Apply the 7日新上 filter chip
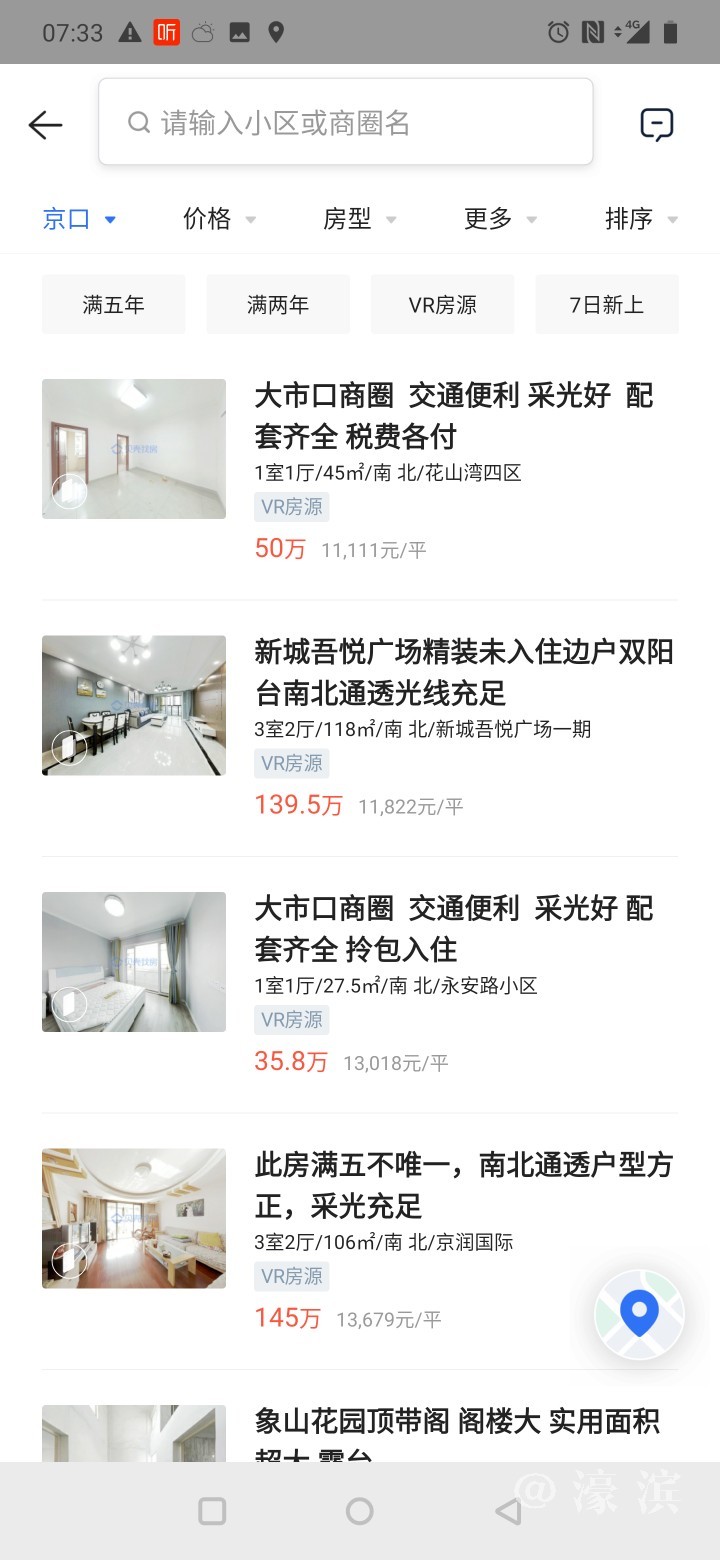Viewport: 720px width, 1560px height. pos(607,304)
